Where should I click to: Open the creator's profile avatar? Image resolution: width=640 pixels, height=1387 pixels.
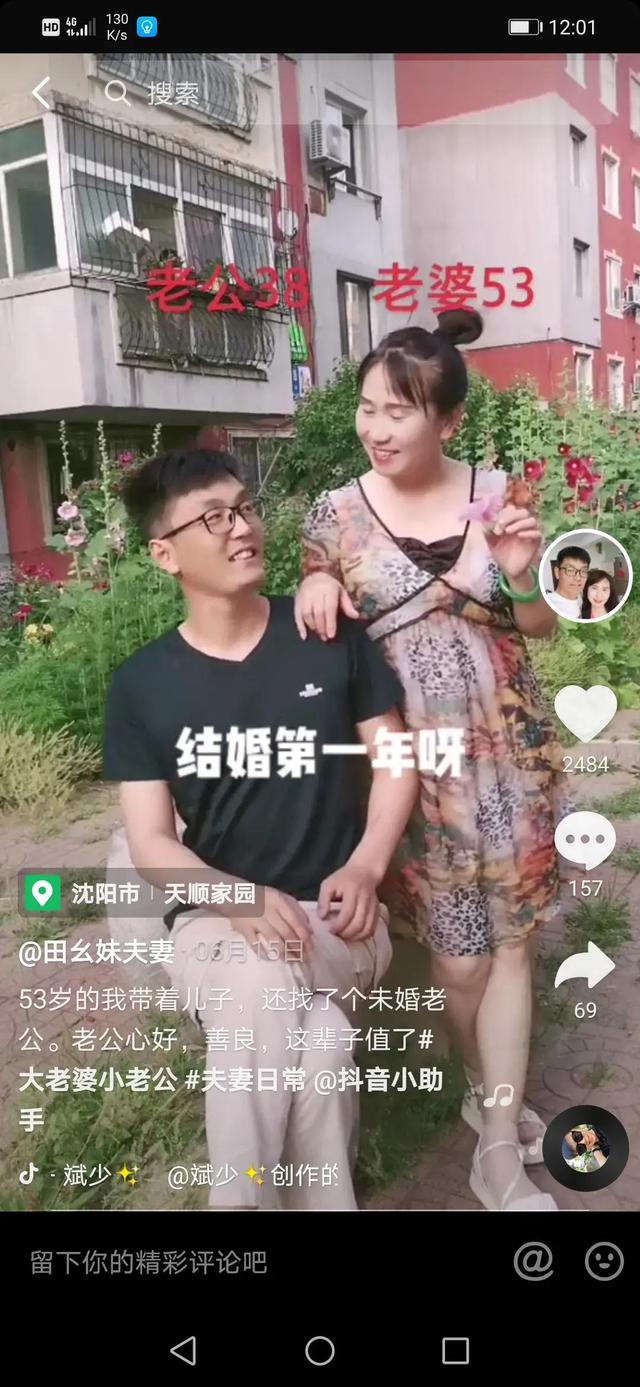click(585, 576)
